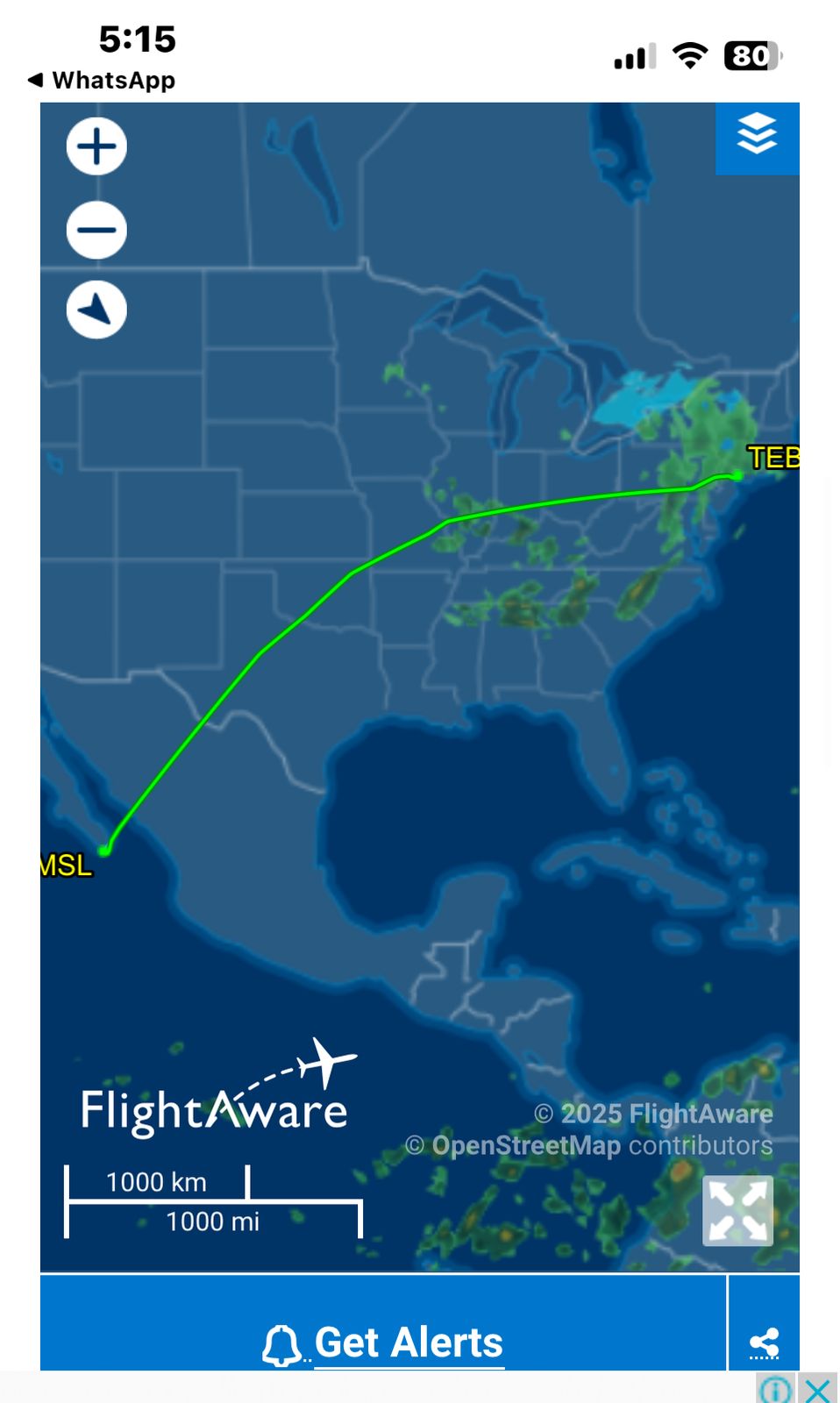Image resolution: width=840 pixels, height=1403 pixels.
Task: Open the map layers selector
Action: click(x=757, y=137)
